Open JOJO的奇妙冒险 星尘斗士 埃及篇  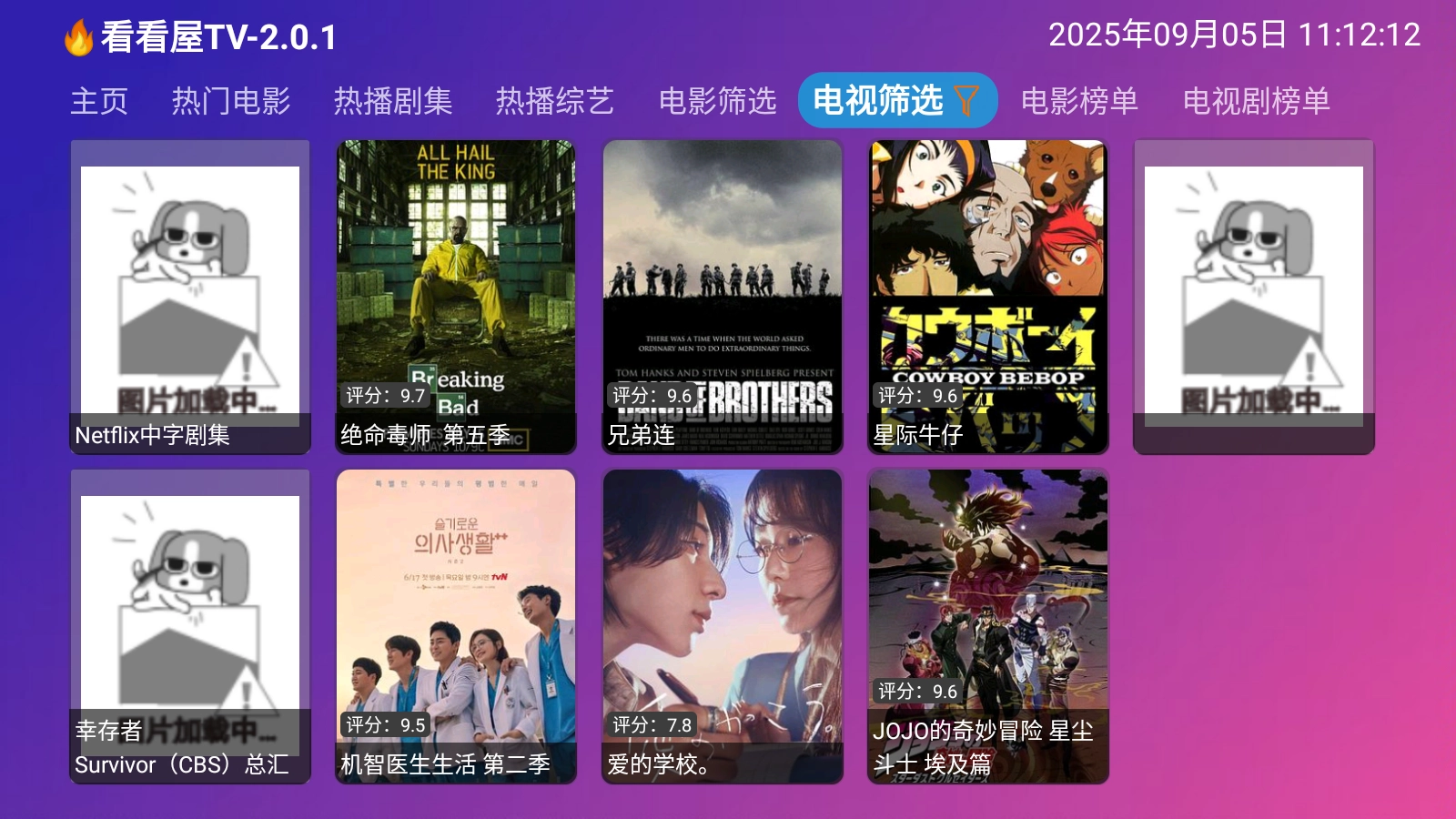click(988, 626)
